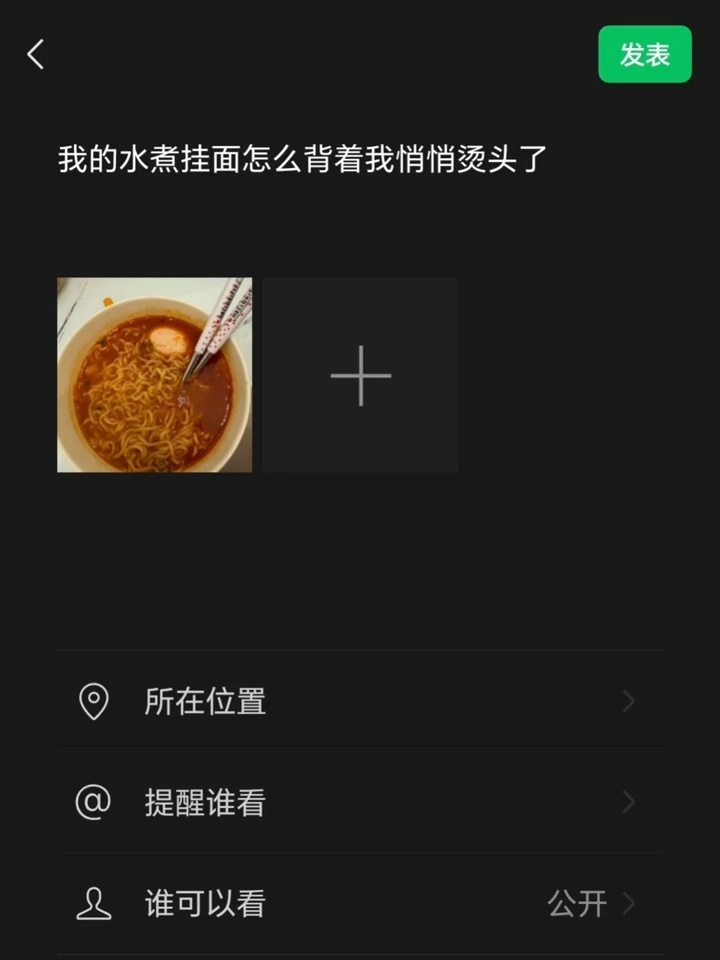Image resolution: width=720 pixels, height=960 pixels.
Task: Open 谁可以看 visibility settings
Action: pos(360,903)
